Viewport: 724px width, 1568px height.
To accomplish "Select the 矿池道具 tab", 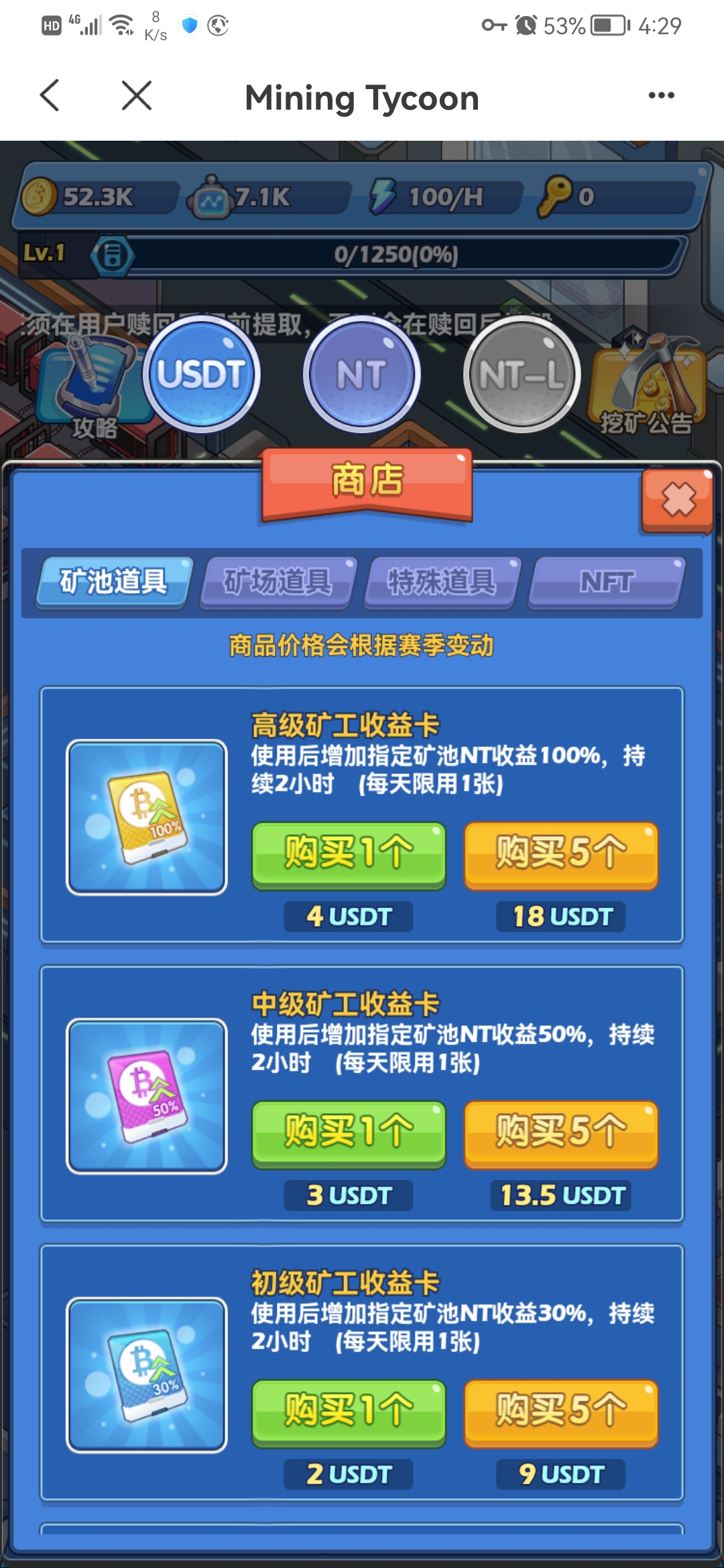I will [114, 582].
